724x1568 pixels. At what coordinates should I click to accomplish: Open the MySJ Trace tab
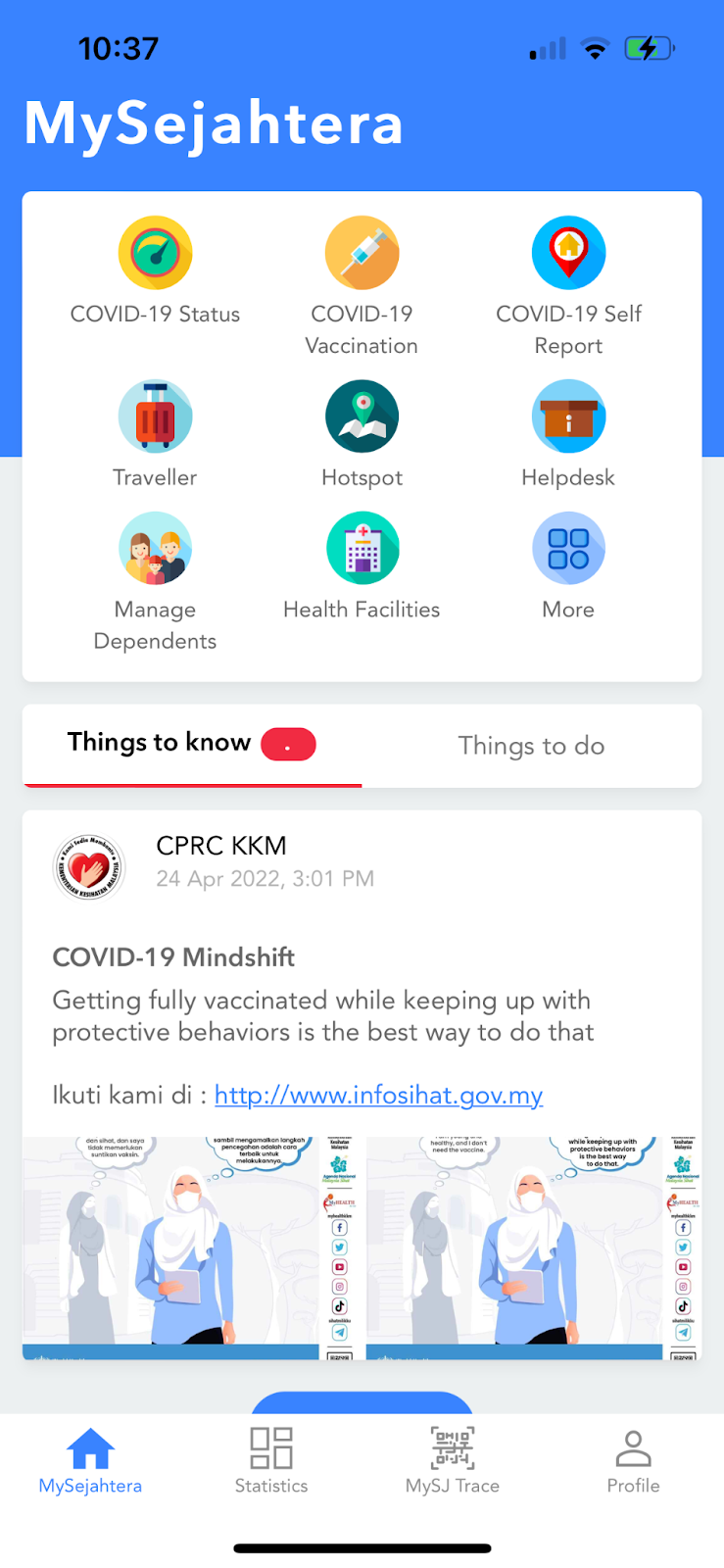[453, 1460]
